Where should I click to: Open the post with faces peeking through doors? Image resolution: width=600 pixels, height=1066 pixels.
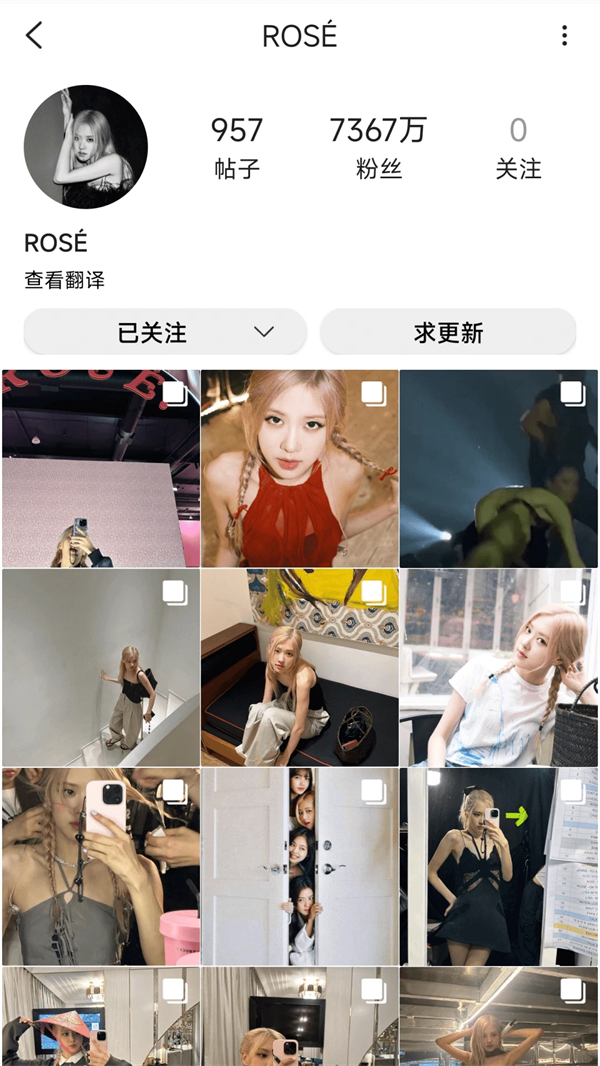299,866
